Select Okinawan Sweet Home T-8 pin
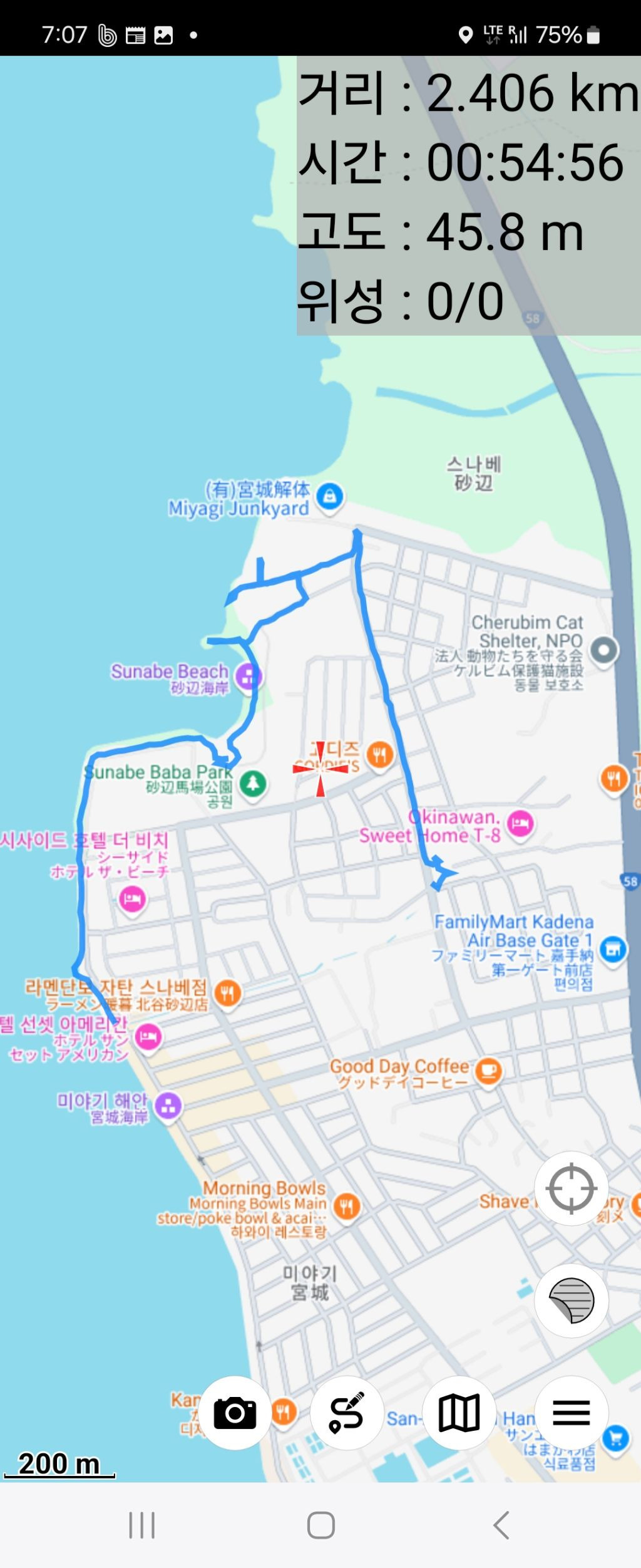 pyautogui.click(x=521, y=823)
